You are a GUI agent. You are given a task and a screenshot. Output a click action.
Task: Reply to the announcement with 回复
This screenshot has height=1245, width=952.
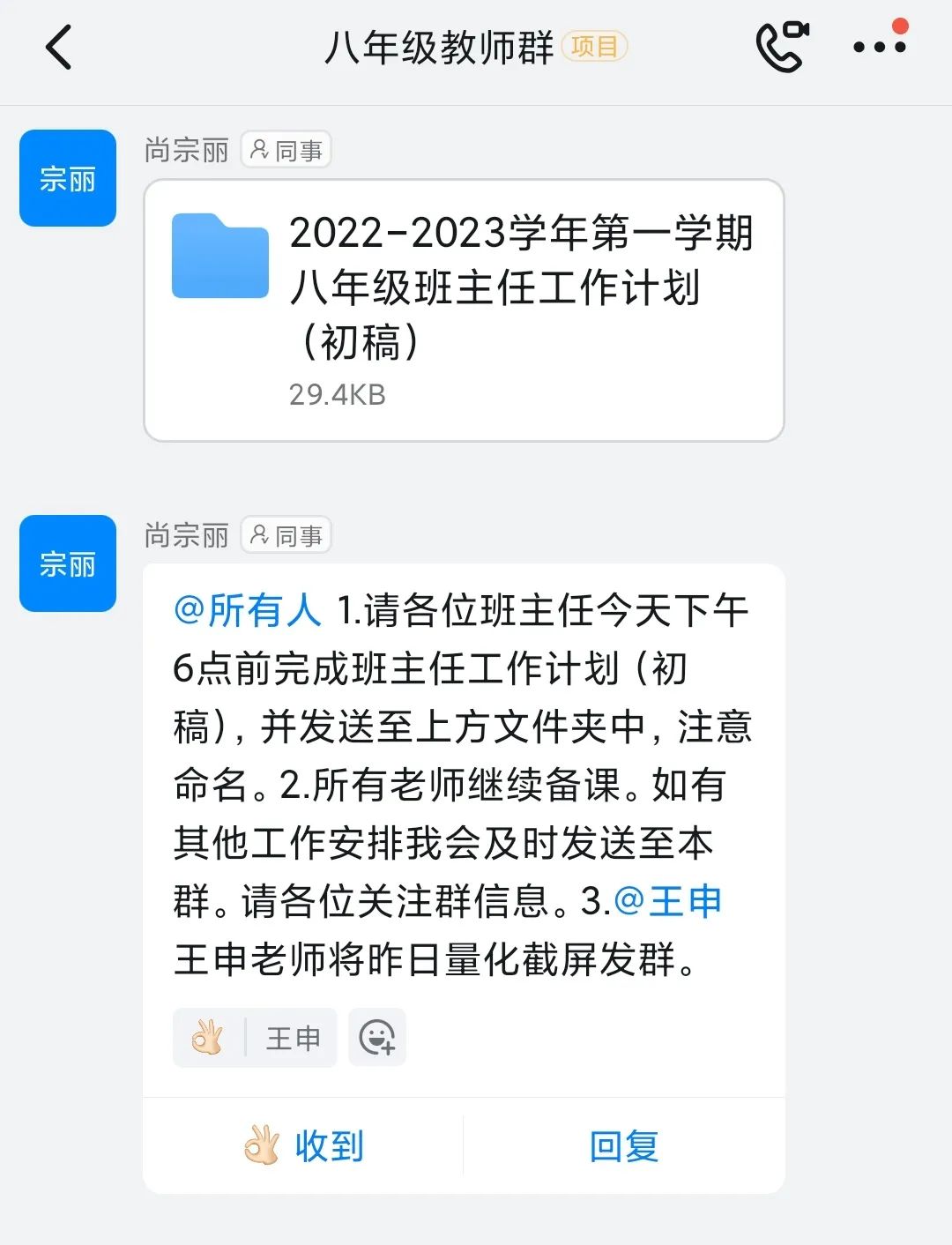(x=623, y=1146)
